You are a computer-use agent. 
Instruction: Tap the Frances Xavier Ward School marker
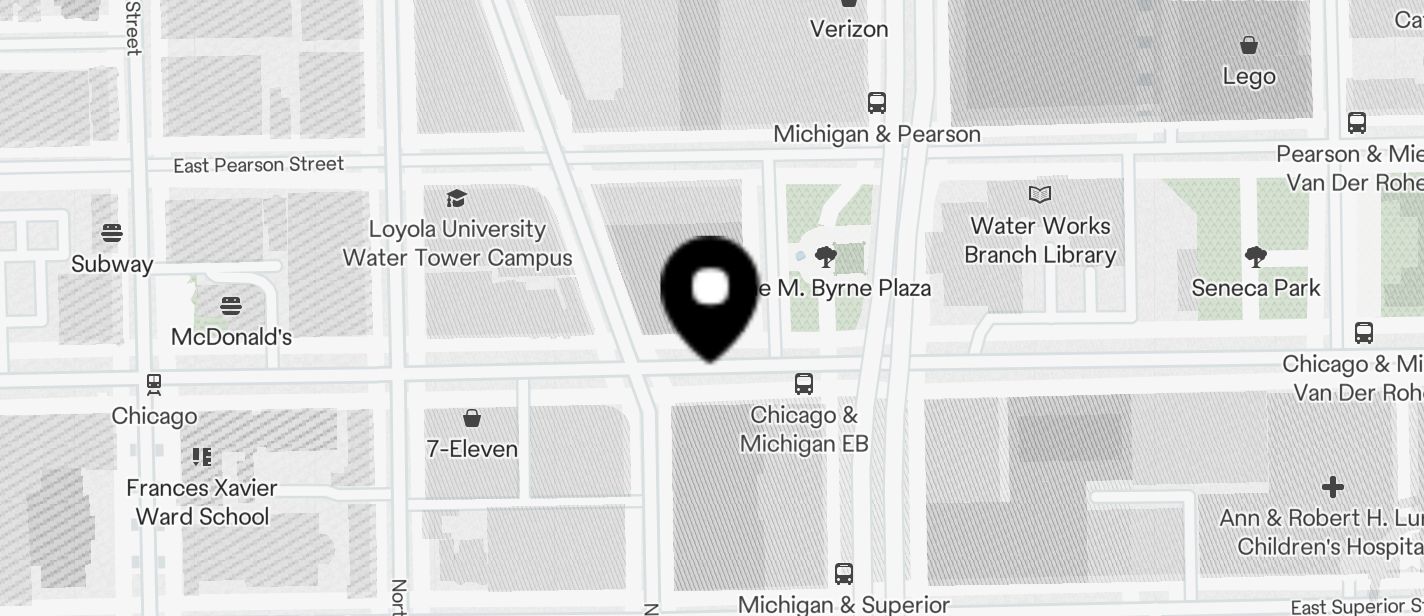coord(201,457)
